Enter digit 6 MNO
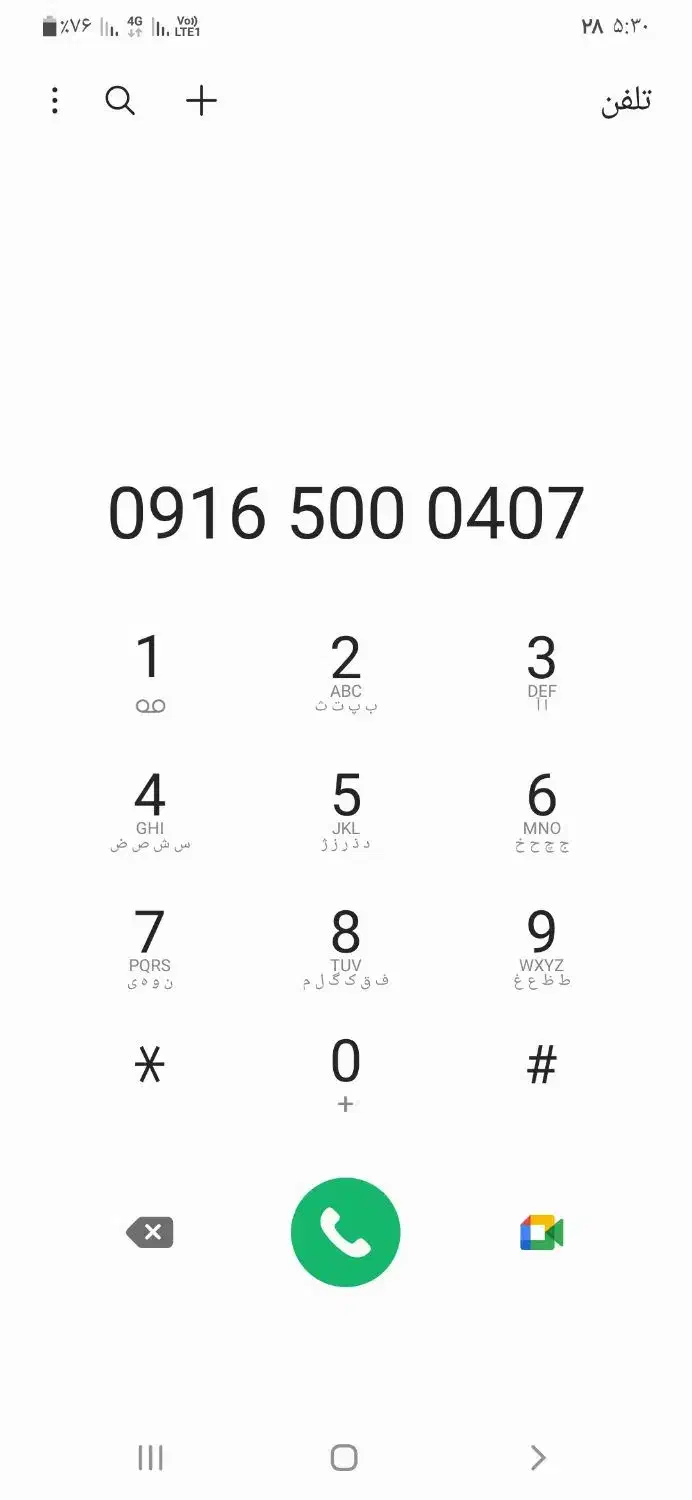 point(541,810)
